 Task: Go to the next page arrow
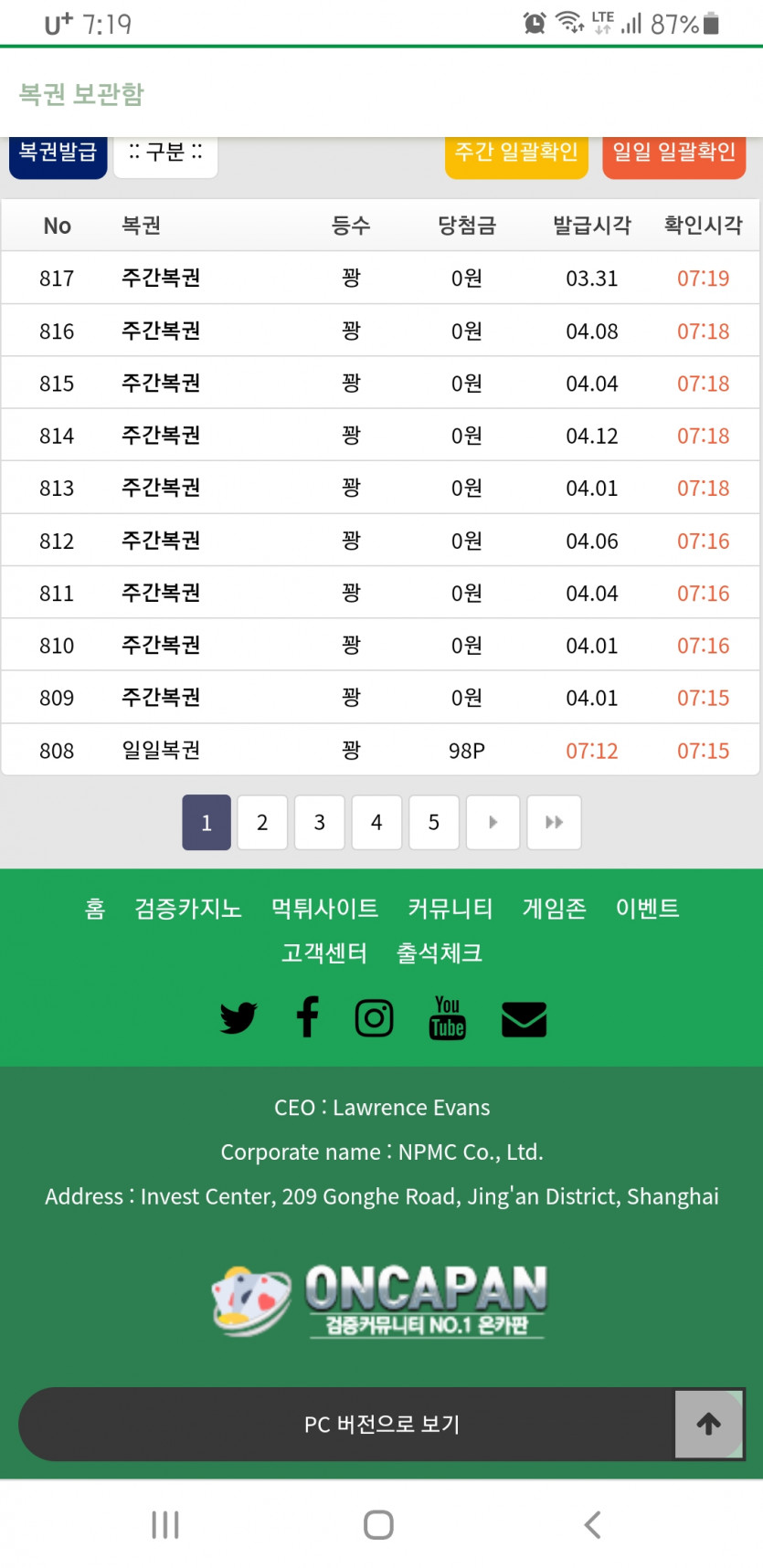[x=493, y=823]
